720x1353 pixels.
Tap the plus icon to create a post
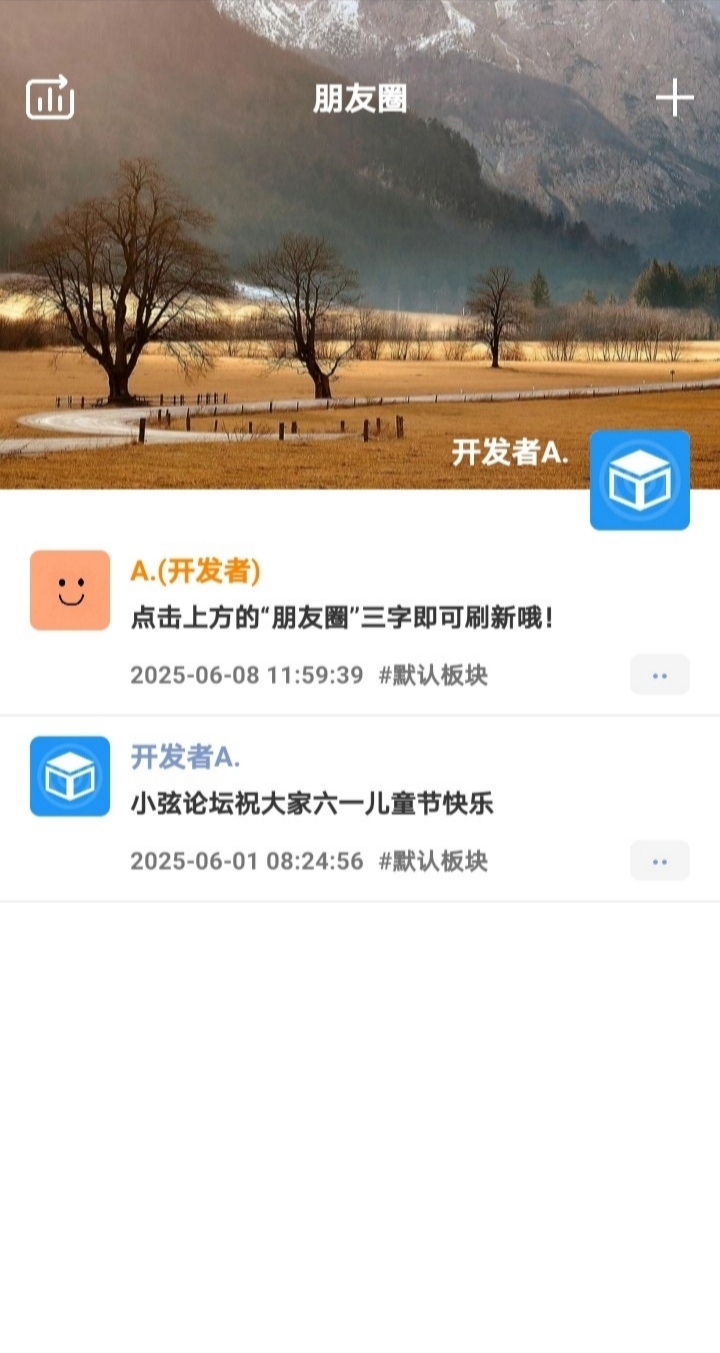[675, 98]
